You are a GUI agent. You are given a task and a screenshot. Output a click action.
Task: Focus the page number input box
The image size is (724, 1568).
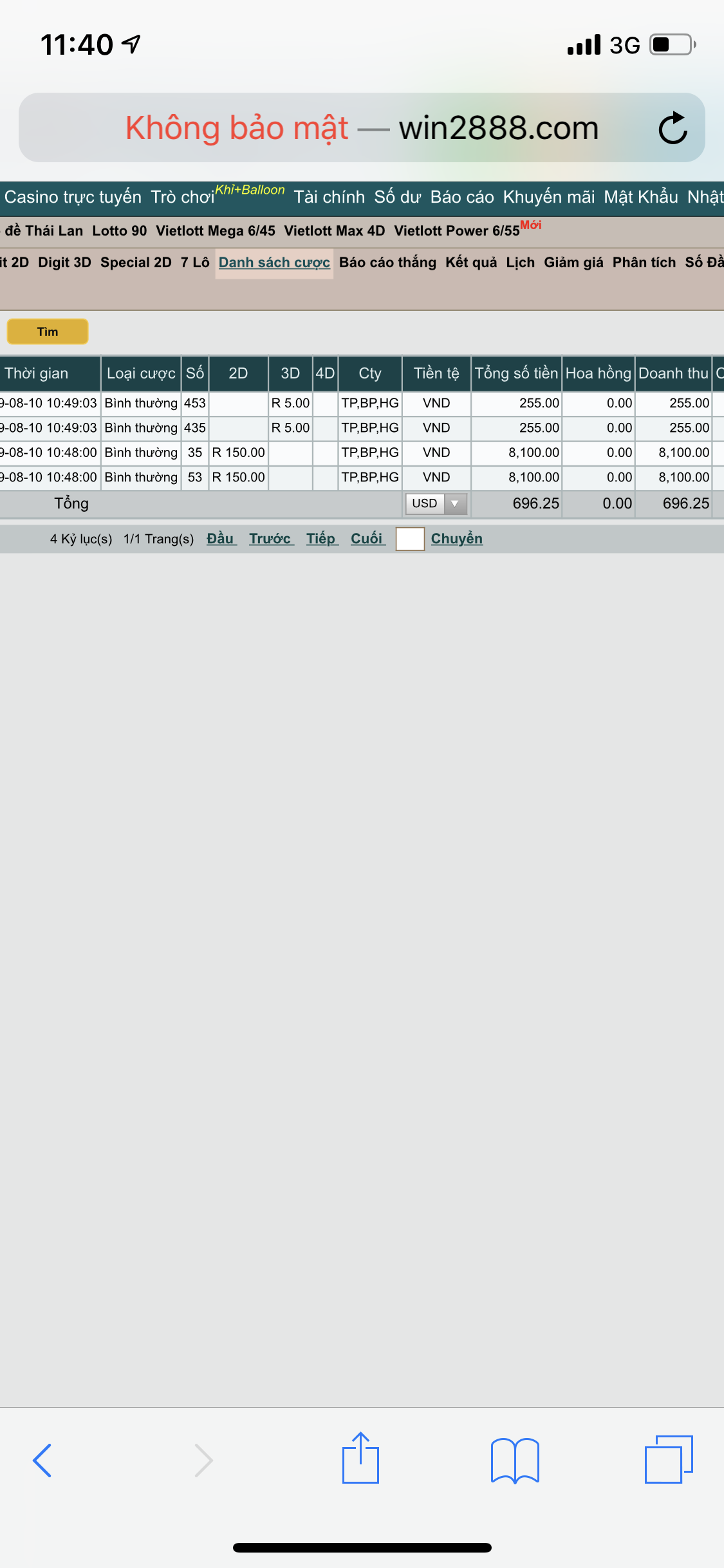(x=410, y=539)
